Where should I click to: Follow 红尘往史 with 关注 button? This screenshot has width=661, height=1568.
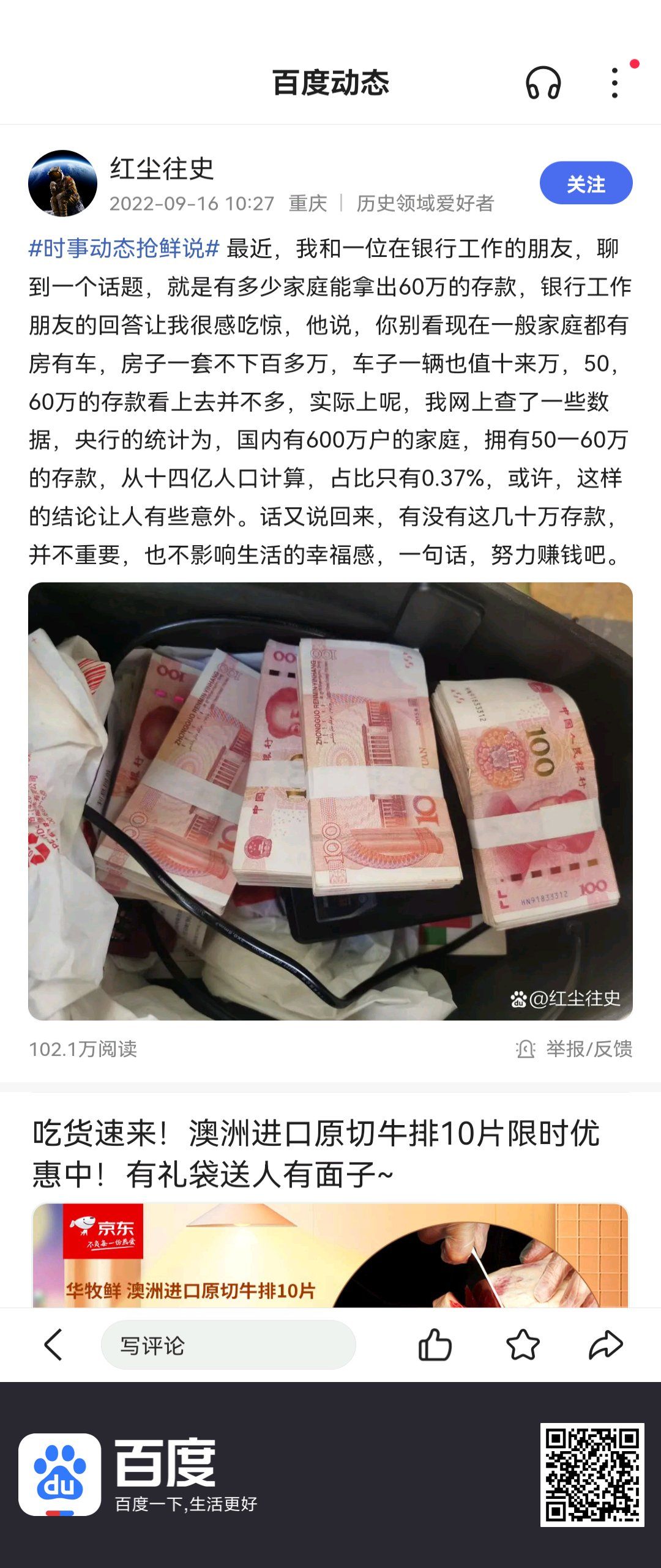(585, 183)
